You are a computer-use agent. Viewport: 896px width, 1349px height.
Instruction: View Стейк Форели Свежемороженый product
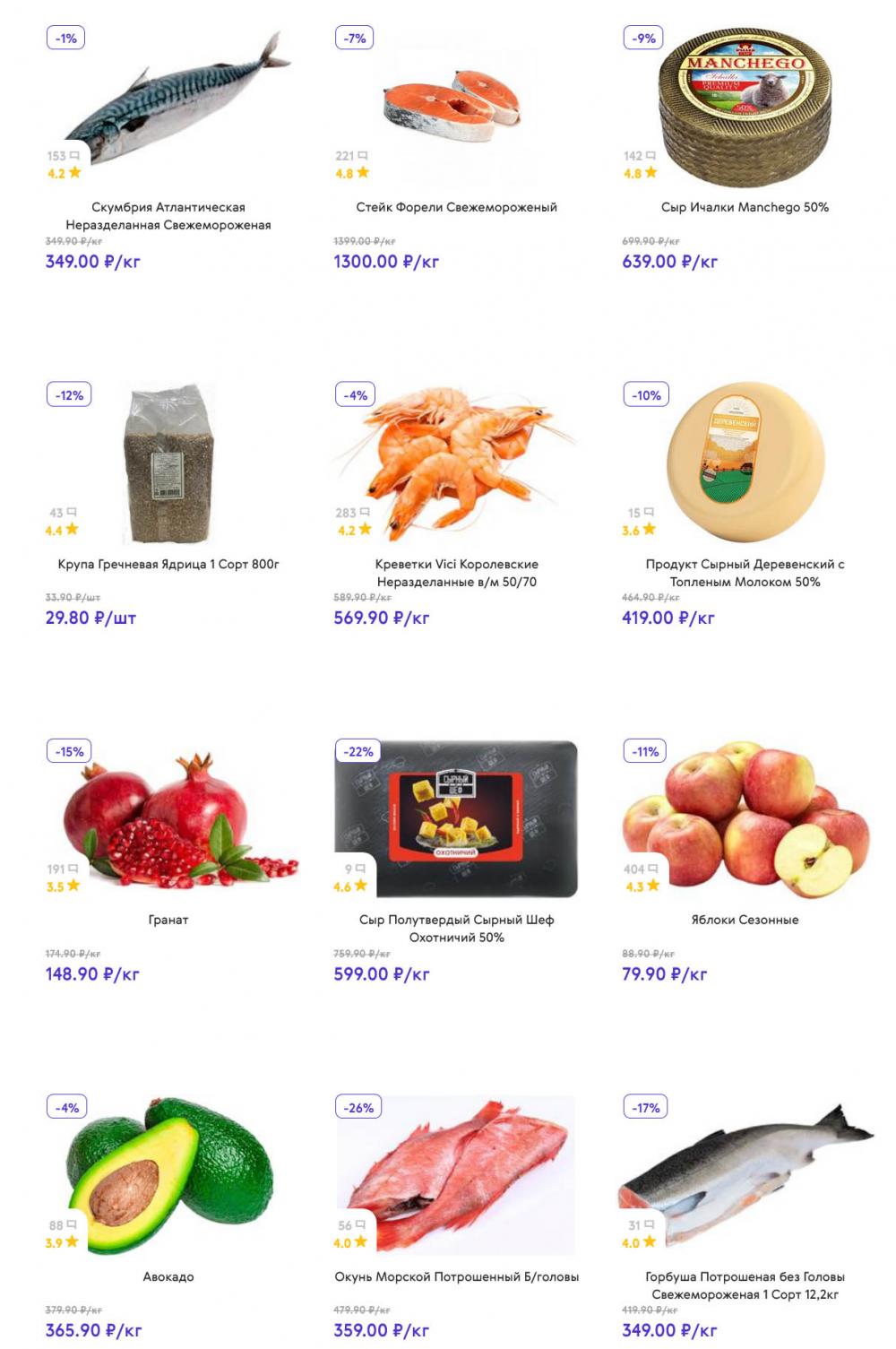(x=456, y=207)
